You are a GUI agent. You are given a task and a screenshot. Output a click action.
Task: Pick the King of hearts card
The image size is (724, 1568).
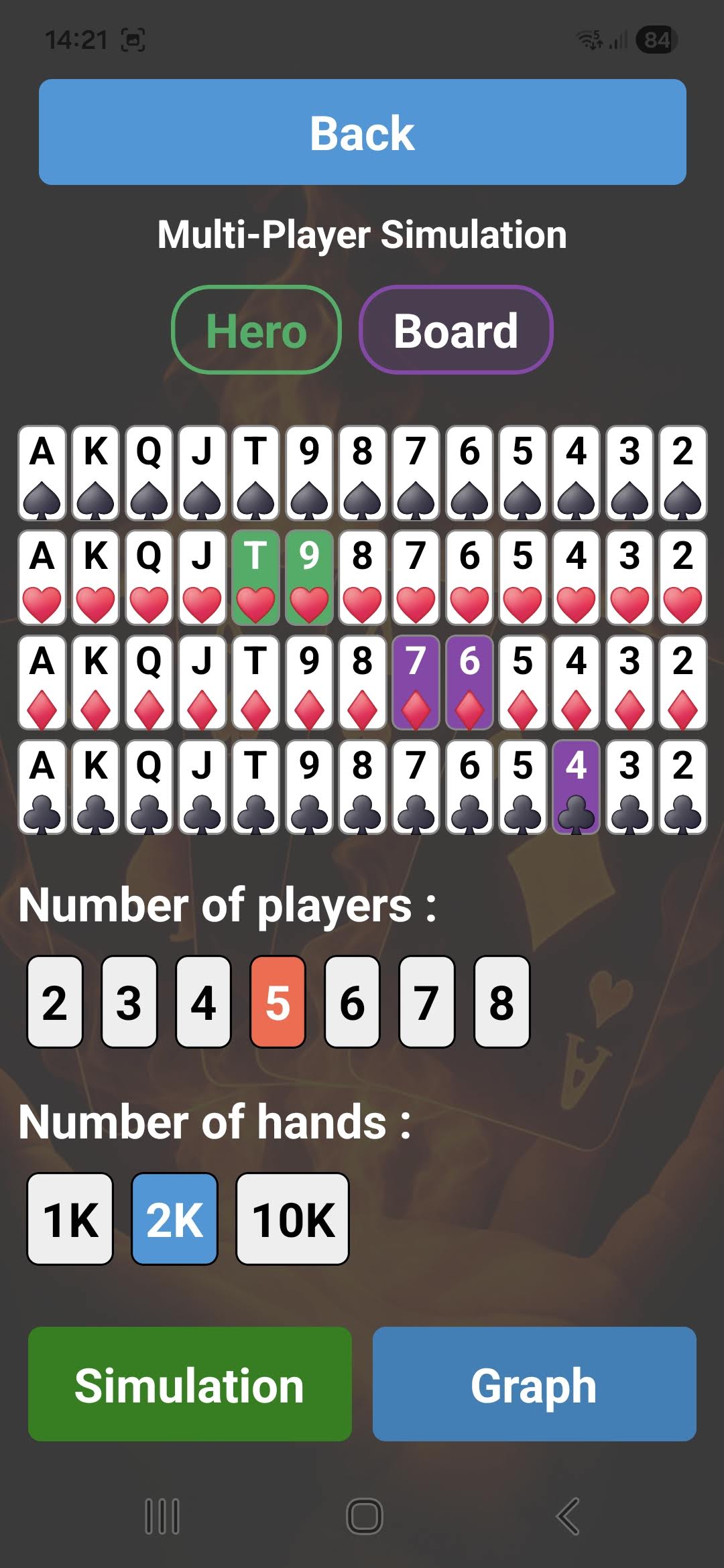95,578
